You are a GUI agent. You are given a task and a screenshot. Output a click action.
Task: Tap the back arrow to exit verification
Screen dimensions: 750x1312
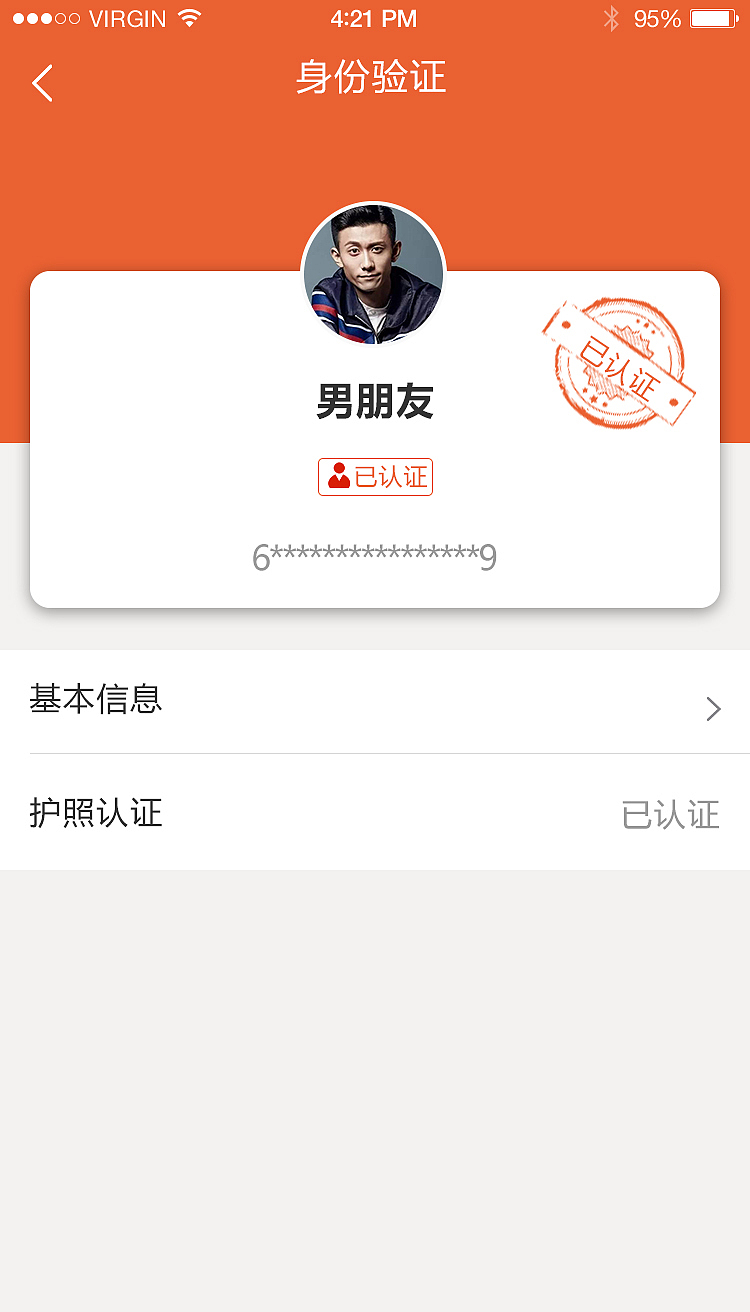tap(42, 83)
